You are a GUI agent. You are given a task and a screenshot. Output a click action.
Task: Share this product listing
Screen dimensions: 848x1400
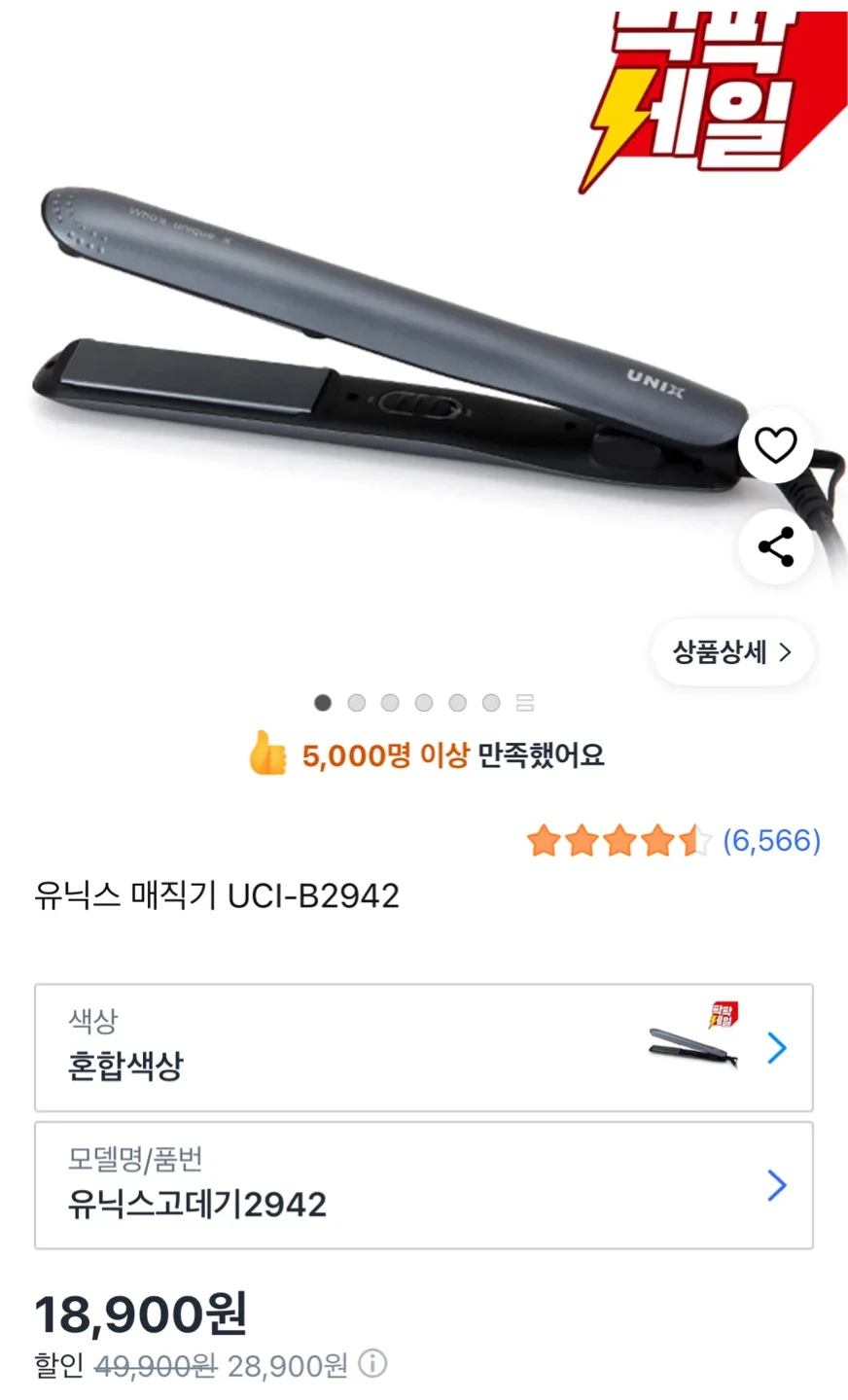775,546
